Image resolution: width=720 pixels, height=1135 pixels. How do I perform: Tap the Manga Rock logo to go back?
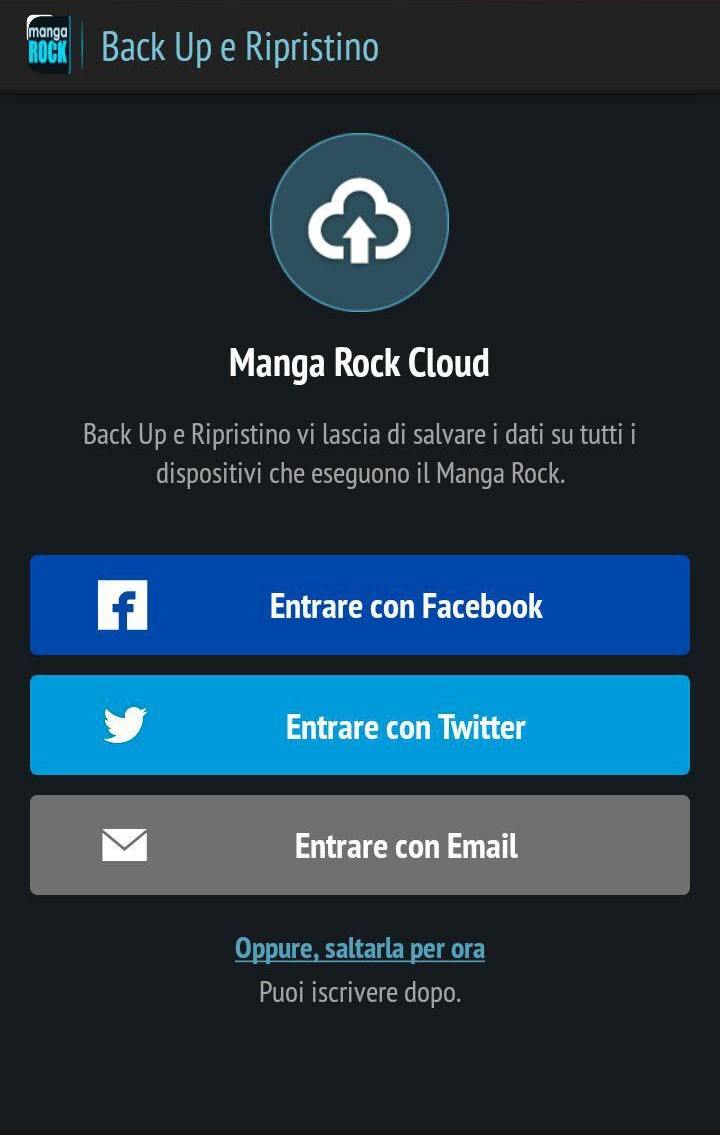point(47,45)
